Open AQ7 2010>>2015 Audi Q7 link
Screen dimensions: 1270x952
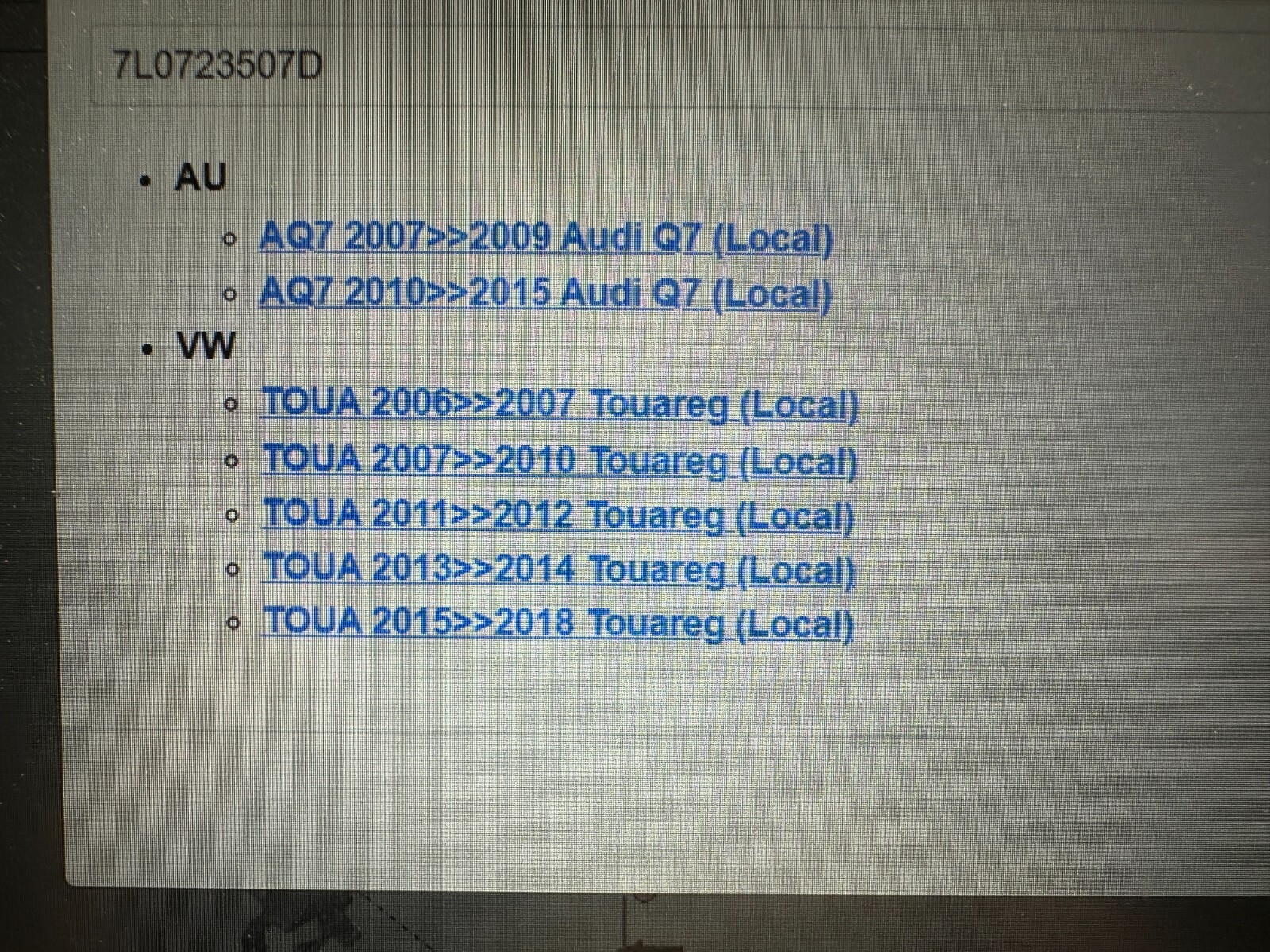tap(545, 294)
